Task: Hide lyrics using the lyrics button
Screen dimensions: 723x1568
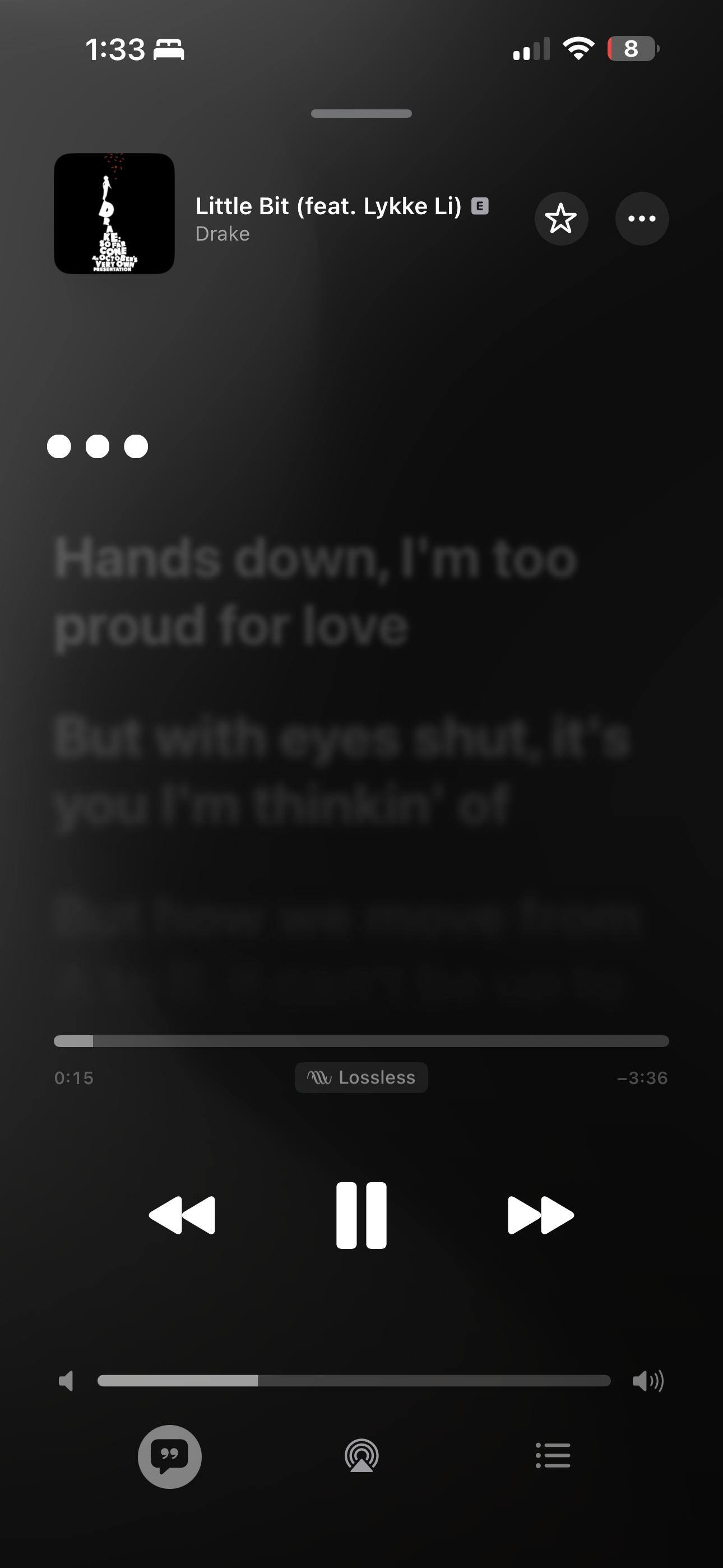Action: click(169, 1456)
